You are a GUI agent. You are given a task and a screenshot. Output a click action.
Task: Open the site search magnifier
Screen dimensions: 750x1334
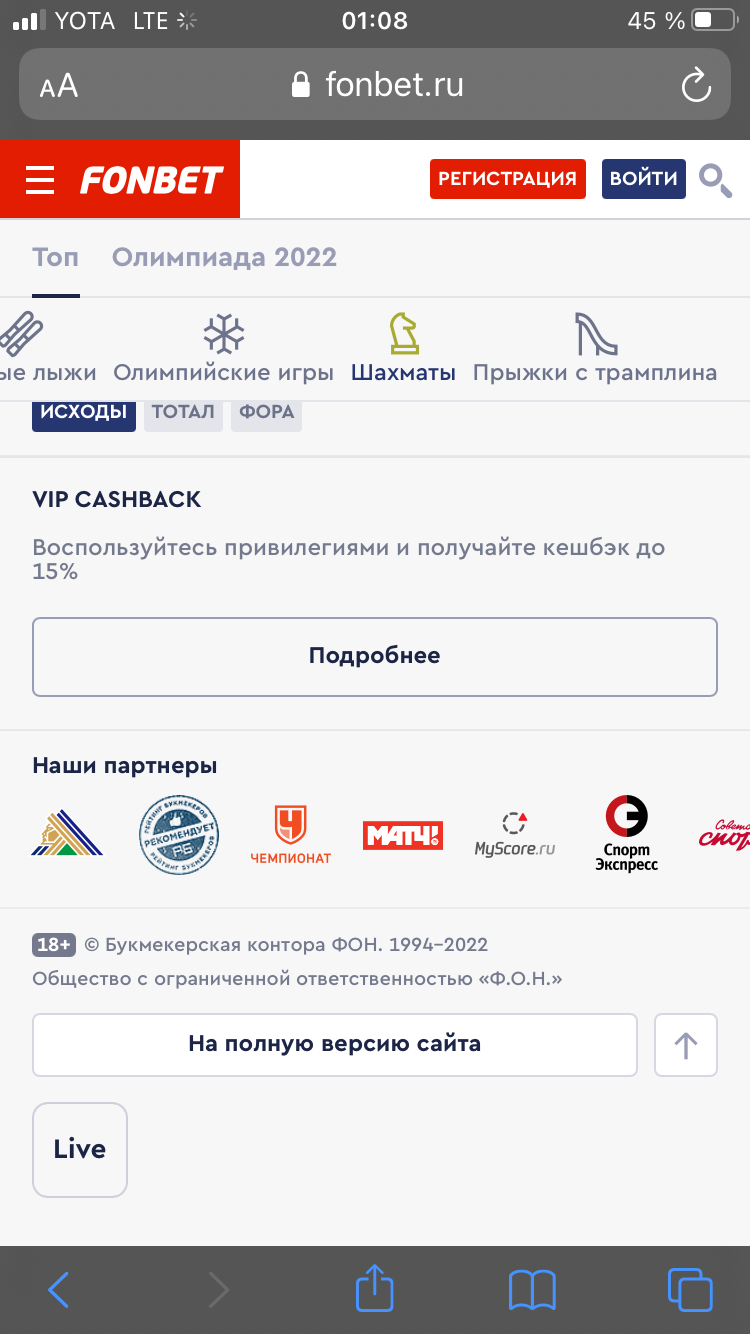(715, 180)
